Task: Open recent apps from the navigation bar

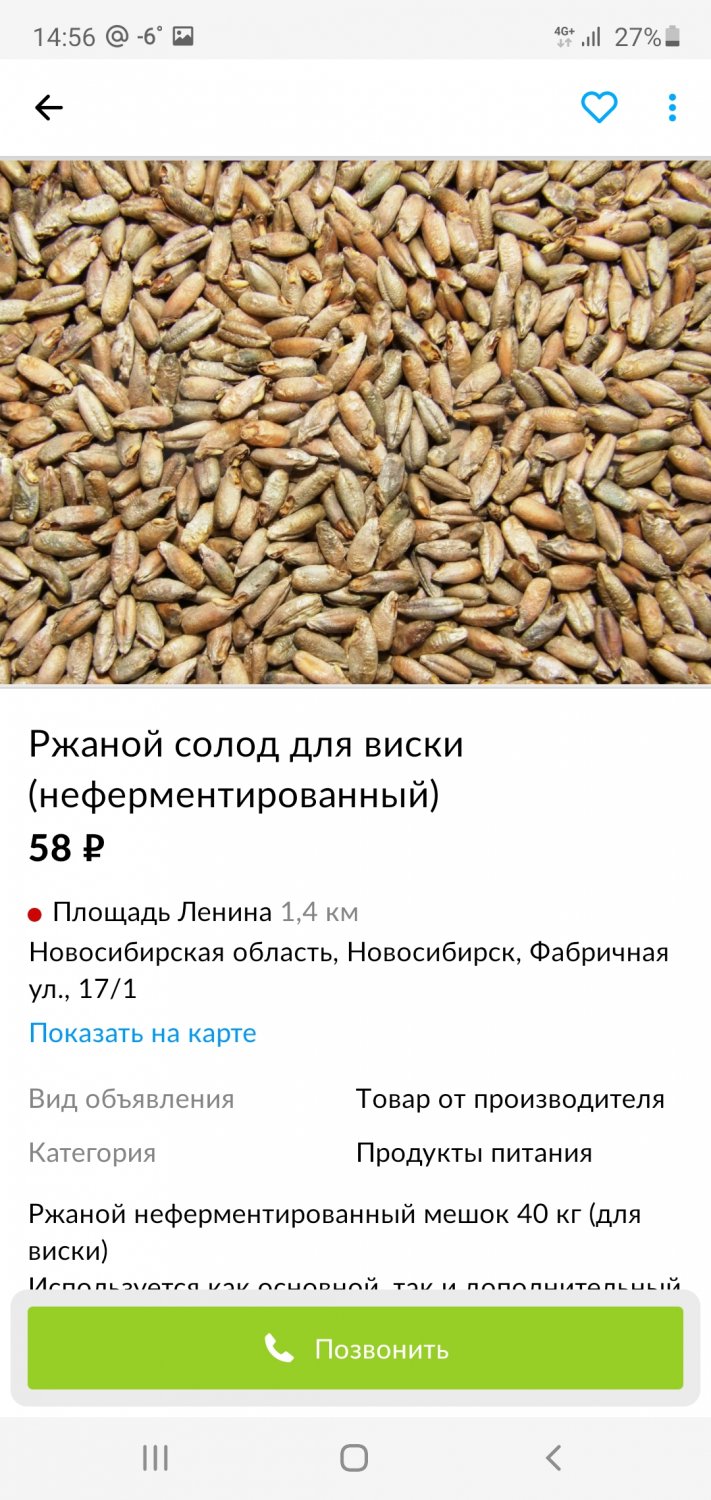Action: [x=155, y=1457]
